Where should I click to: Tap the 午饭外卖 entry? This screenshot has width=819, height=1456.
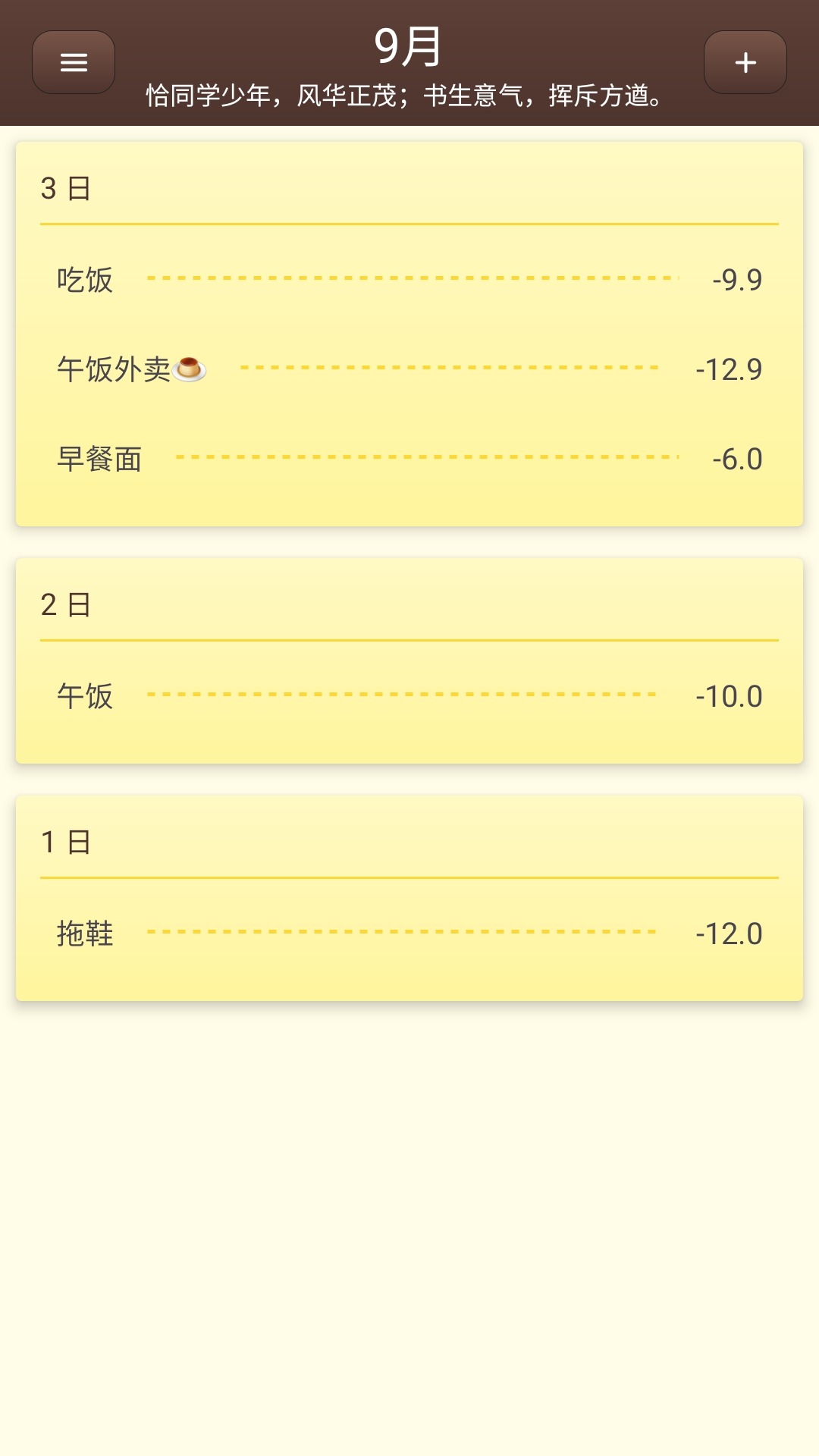114,369
